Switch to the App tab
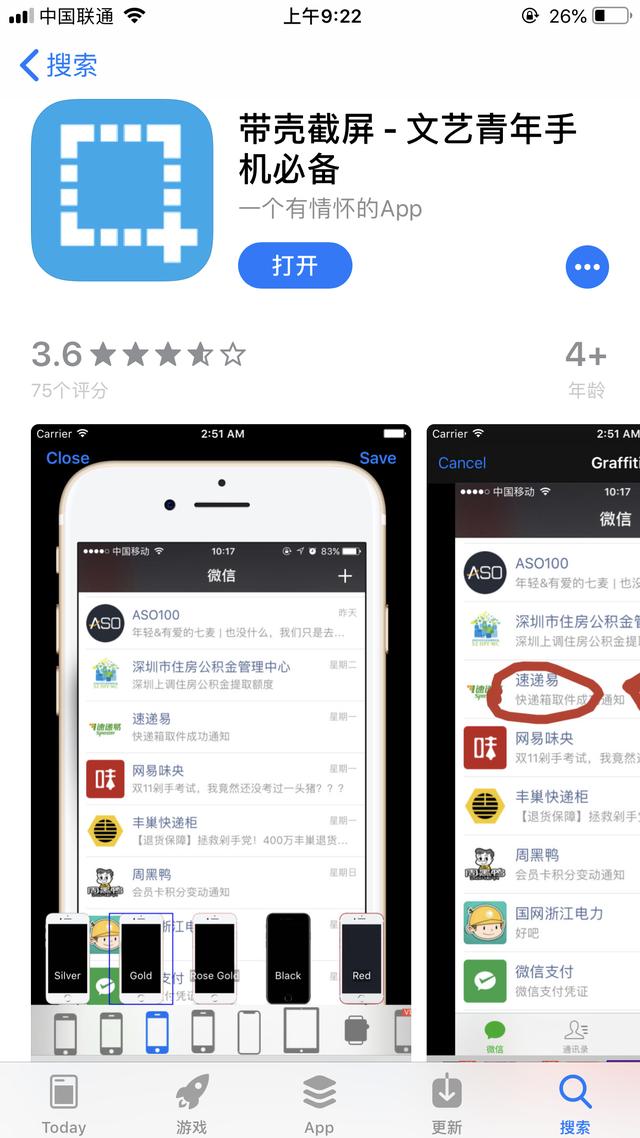The width and height of the screenshot is (640, 1138). point(319,1103)
